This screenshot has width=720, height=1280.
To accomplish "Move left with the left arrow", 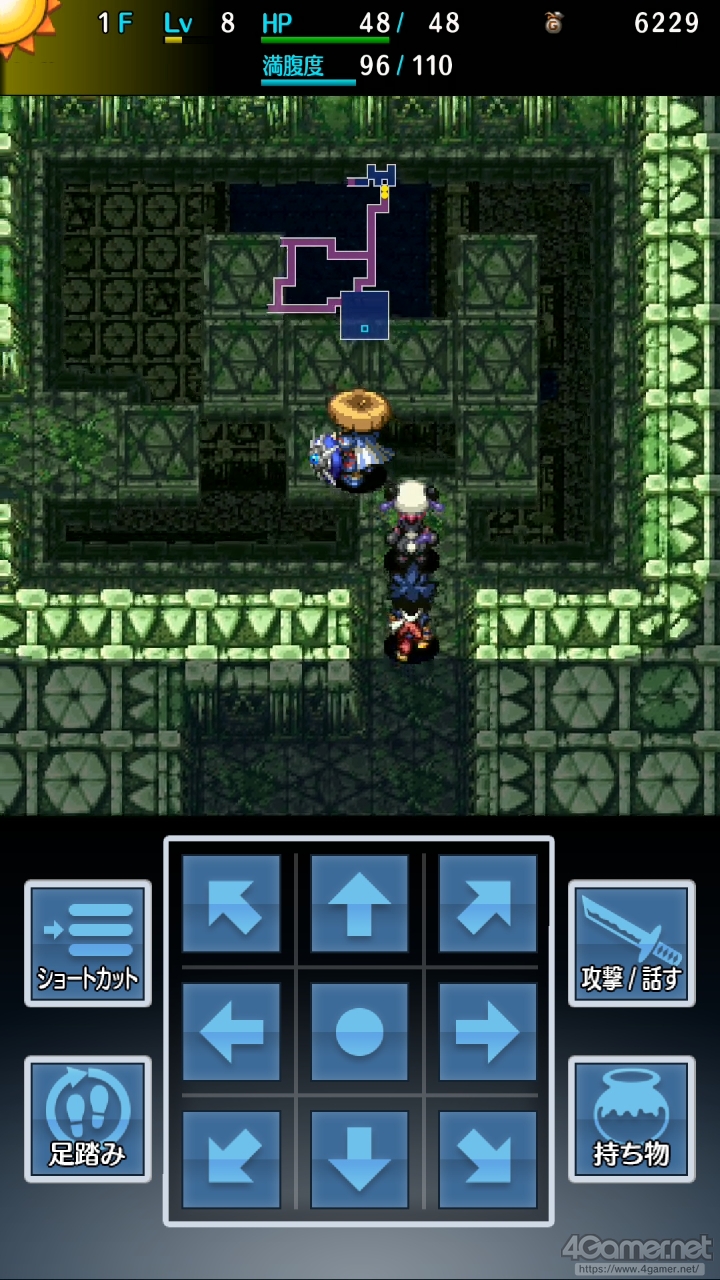I will (x=231, y=1031).
